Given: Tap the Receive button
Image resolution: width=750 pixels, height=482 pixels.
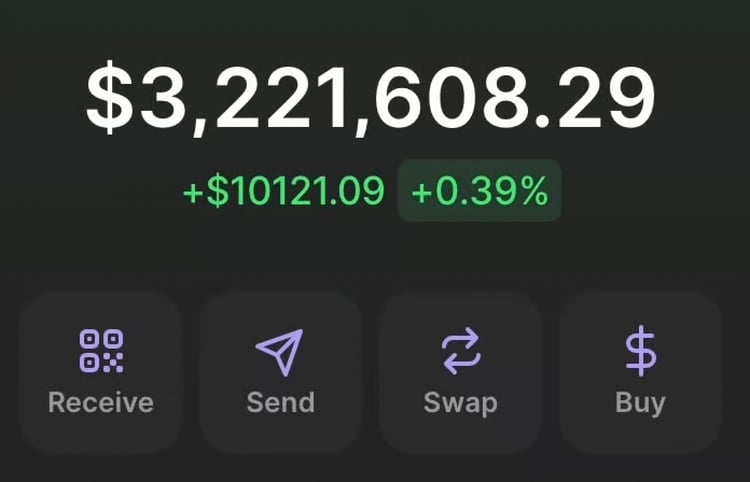Looking at the screenshot, I should pos(100,372).
